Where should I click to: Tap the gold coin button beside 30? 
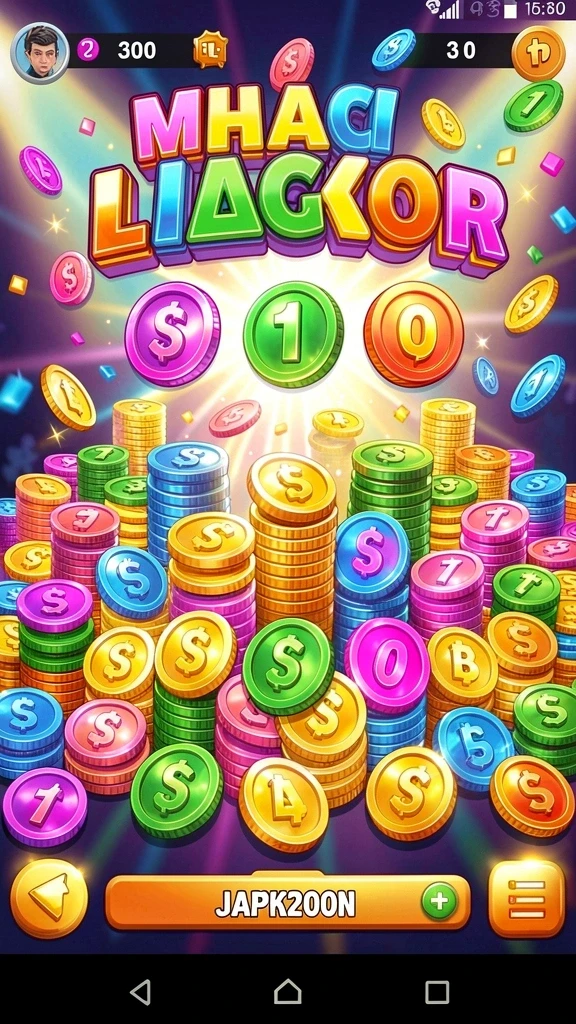point(538,53)
